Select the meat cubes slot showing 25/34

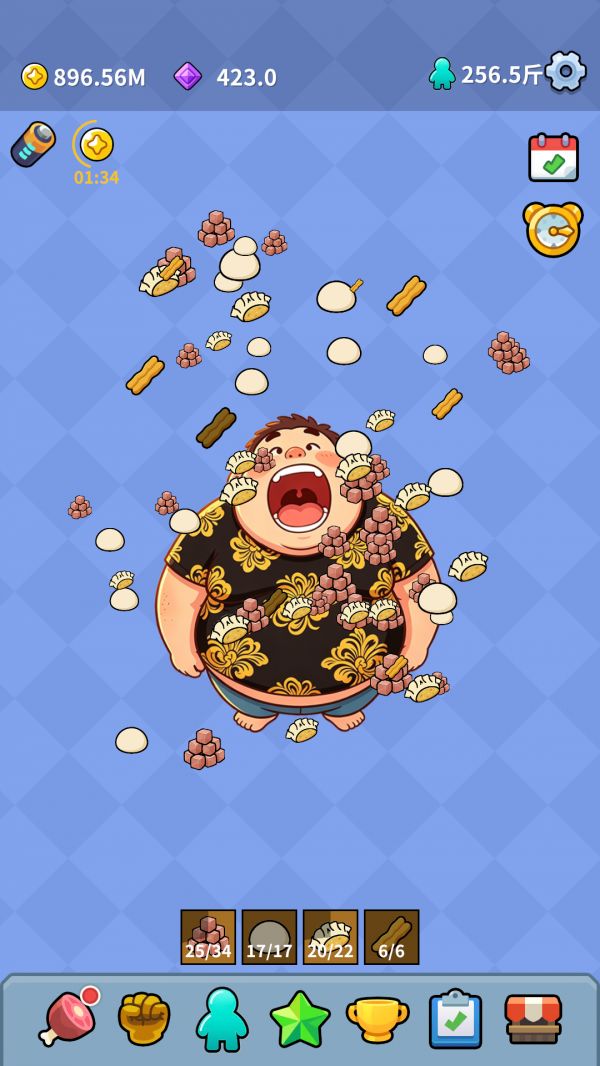pos(208,937)
